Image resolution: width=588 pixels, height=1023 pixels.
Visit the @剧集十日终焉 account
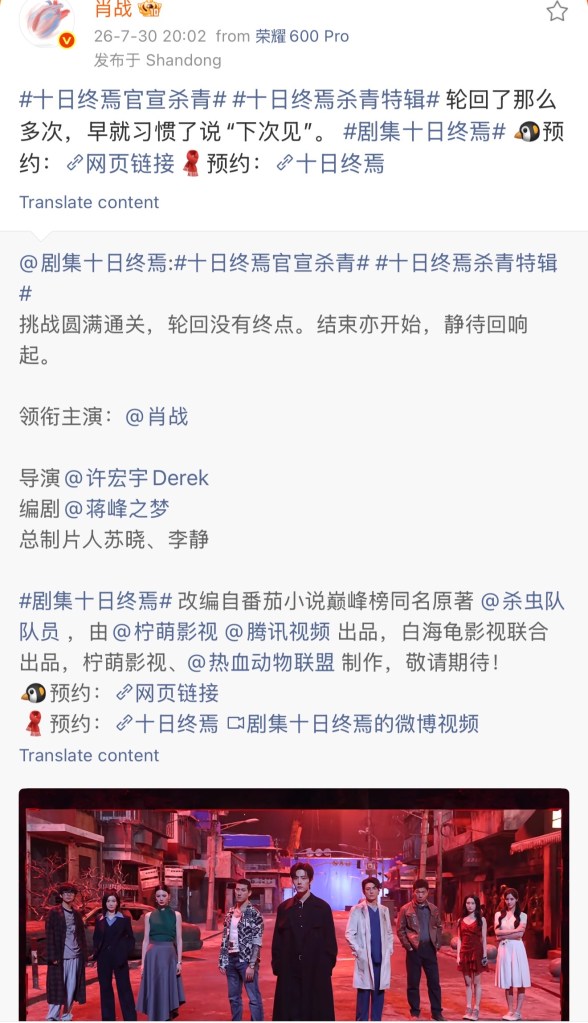[x=93, y=263]
